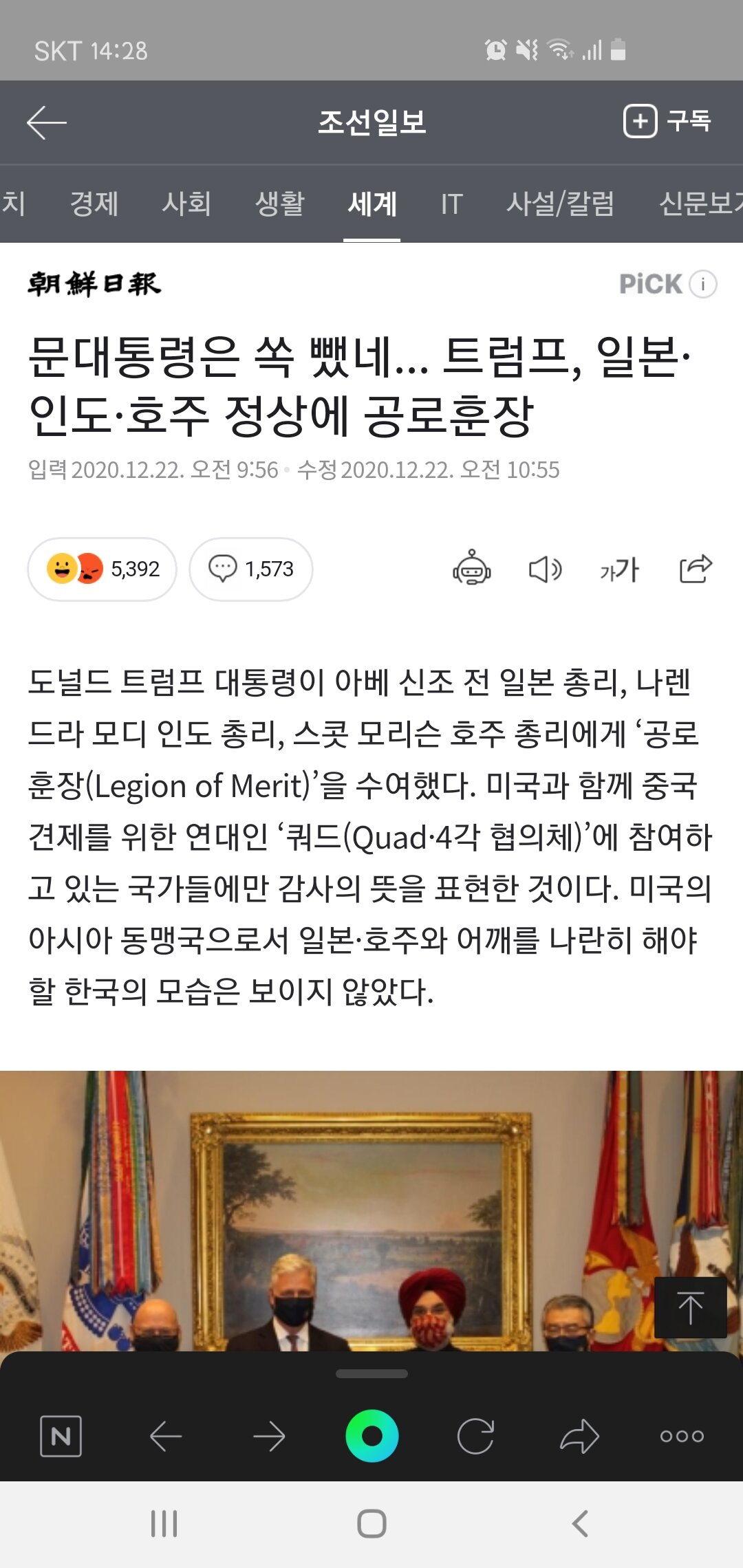743x1568 pixels.
Task: Open the 생활 tab
Action: point(279,204)
